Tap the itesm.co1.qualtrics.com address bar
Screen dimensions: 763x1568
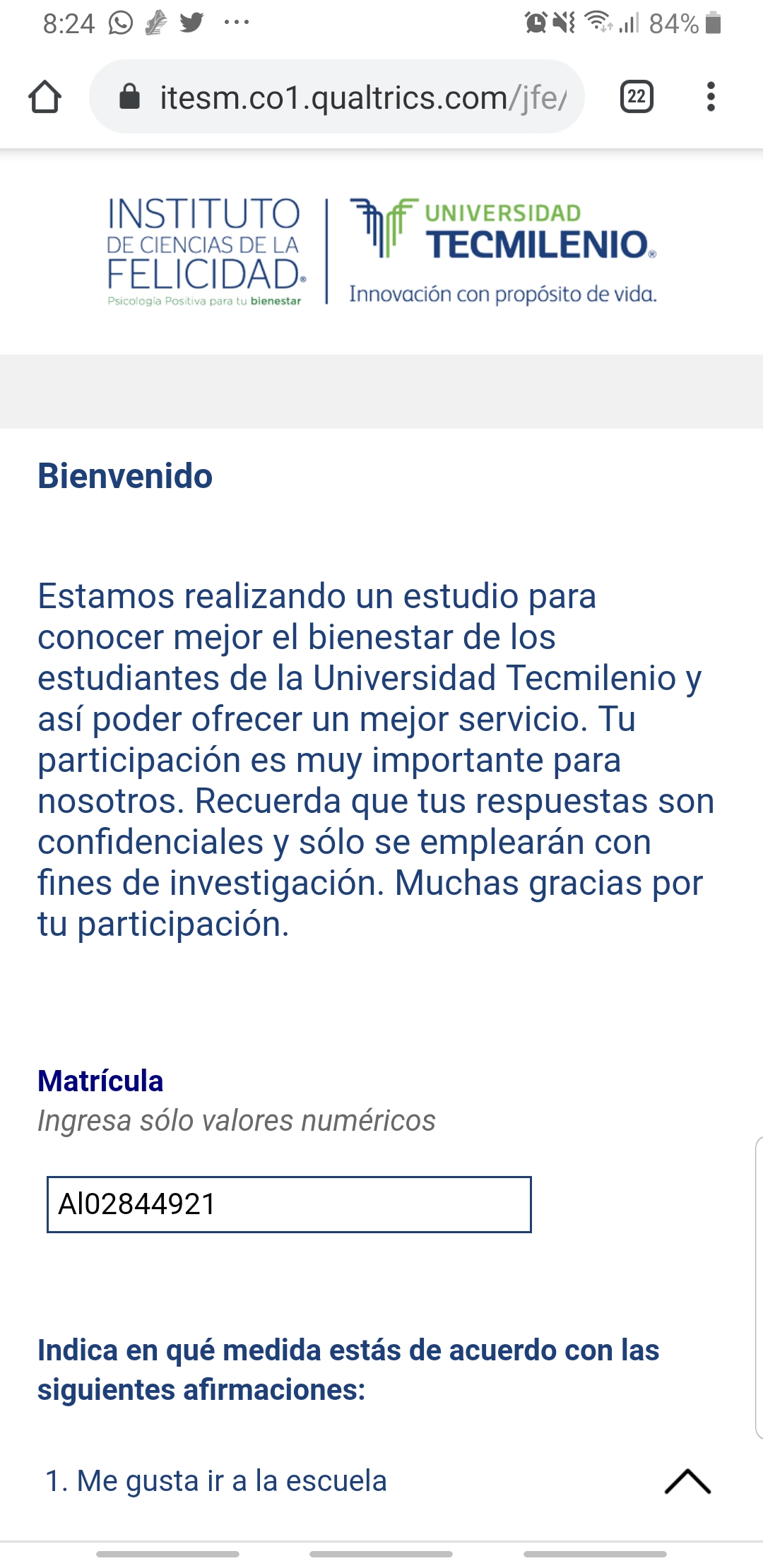336,97
